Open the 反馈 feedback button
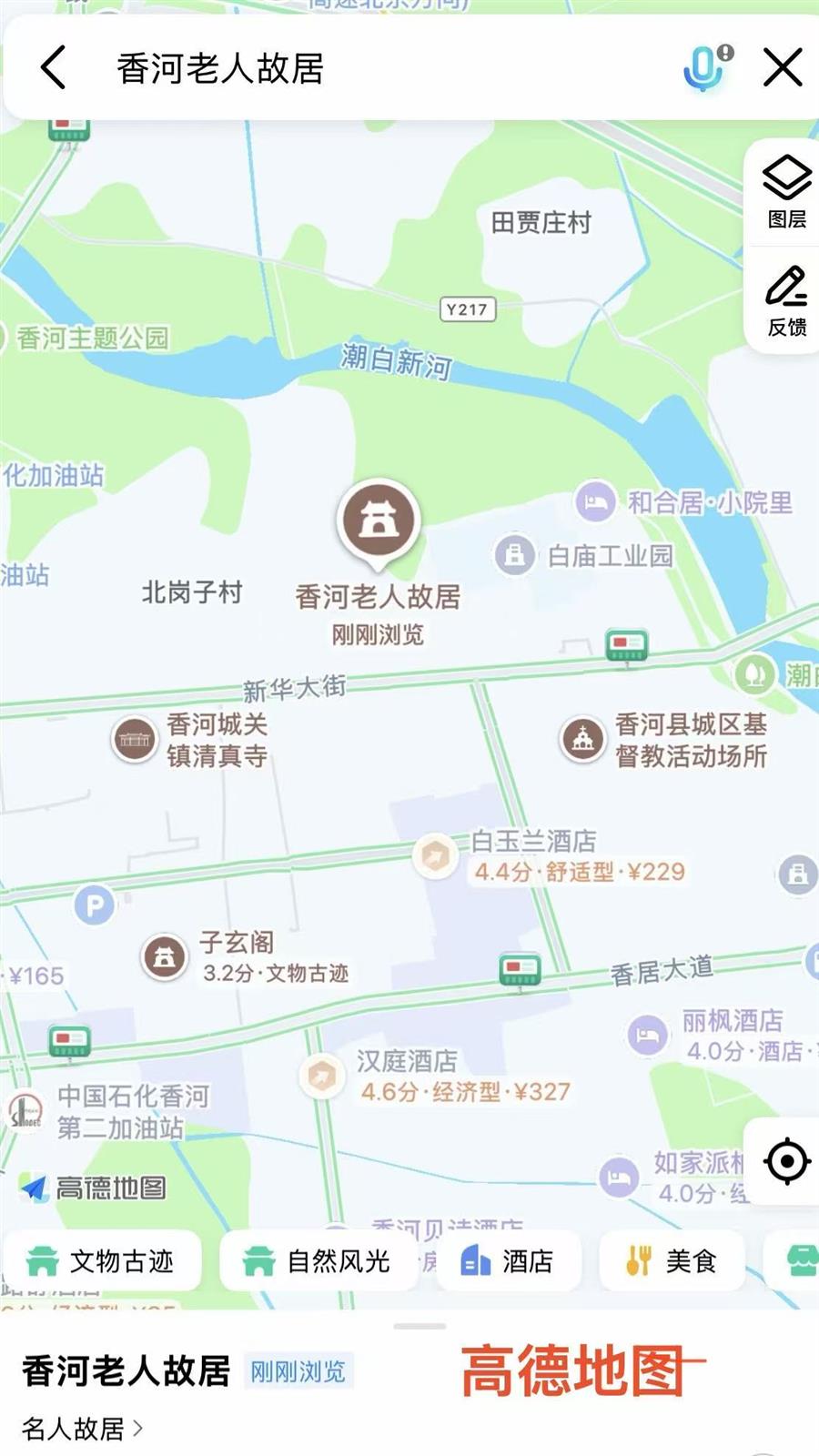The image size is (819, 1456). pos(786,300)
